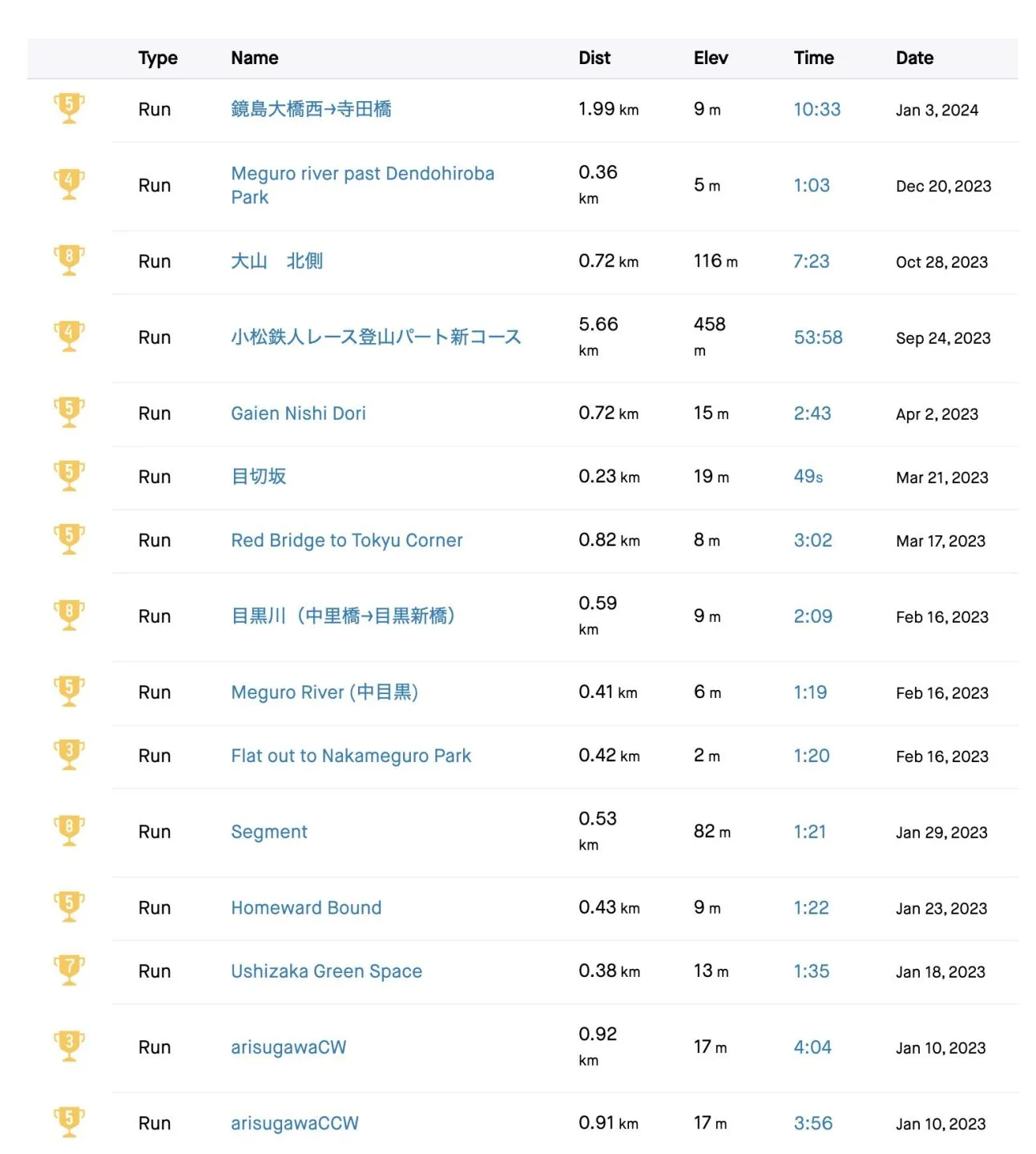The width and height of the screenshot is (1036, 1154).
Task: Open the 大山 北側 segment link
Action: (x=276, y=261)
